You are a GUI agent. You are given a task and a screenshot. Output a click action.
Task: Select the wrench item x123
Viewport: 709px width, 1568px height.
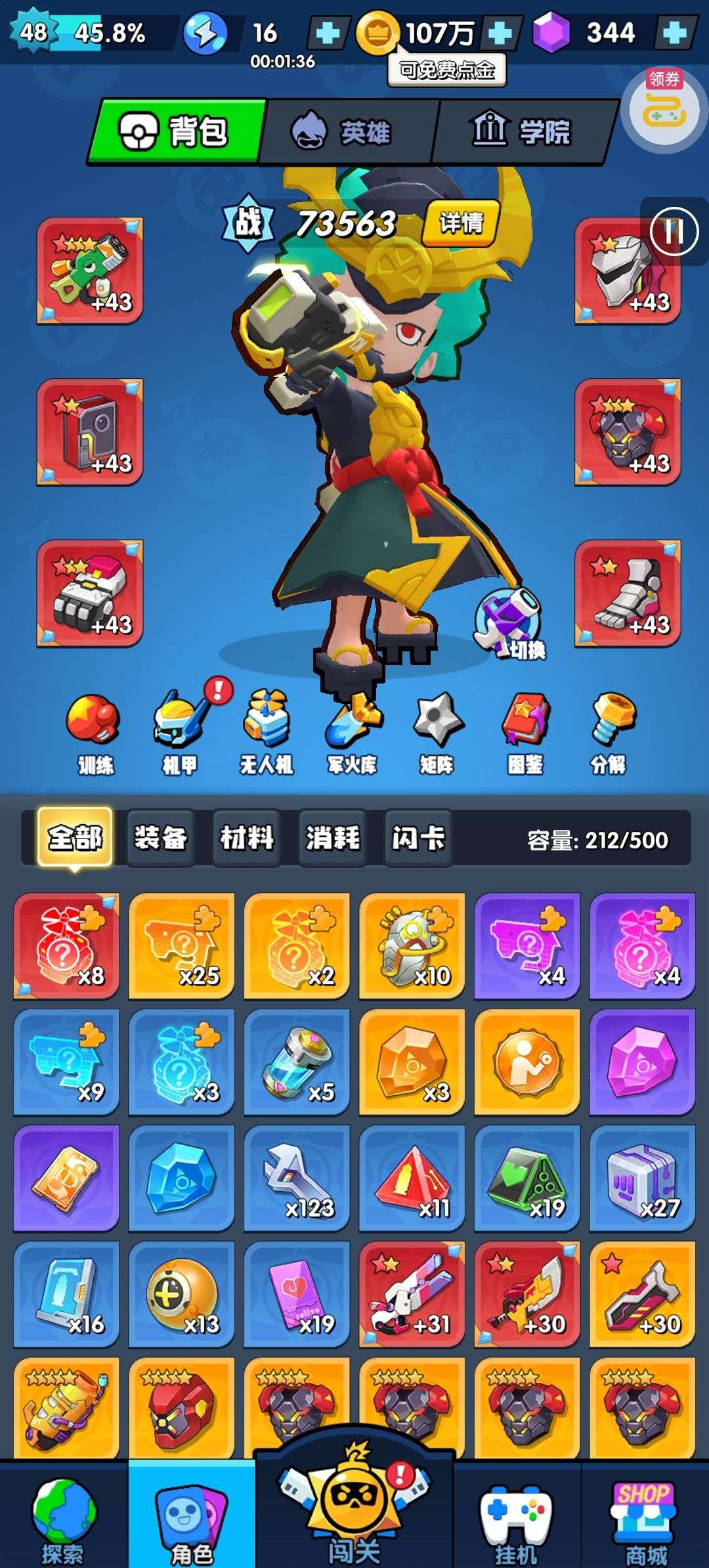pos(297,1178)
